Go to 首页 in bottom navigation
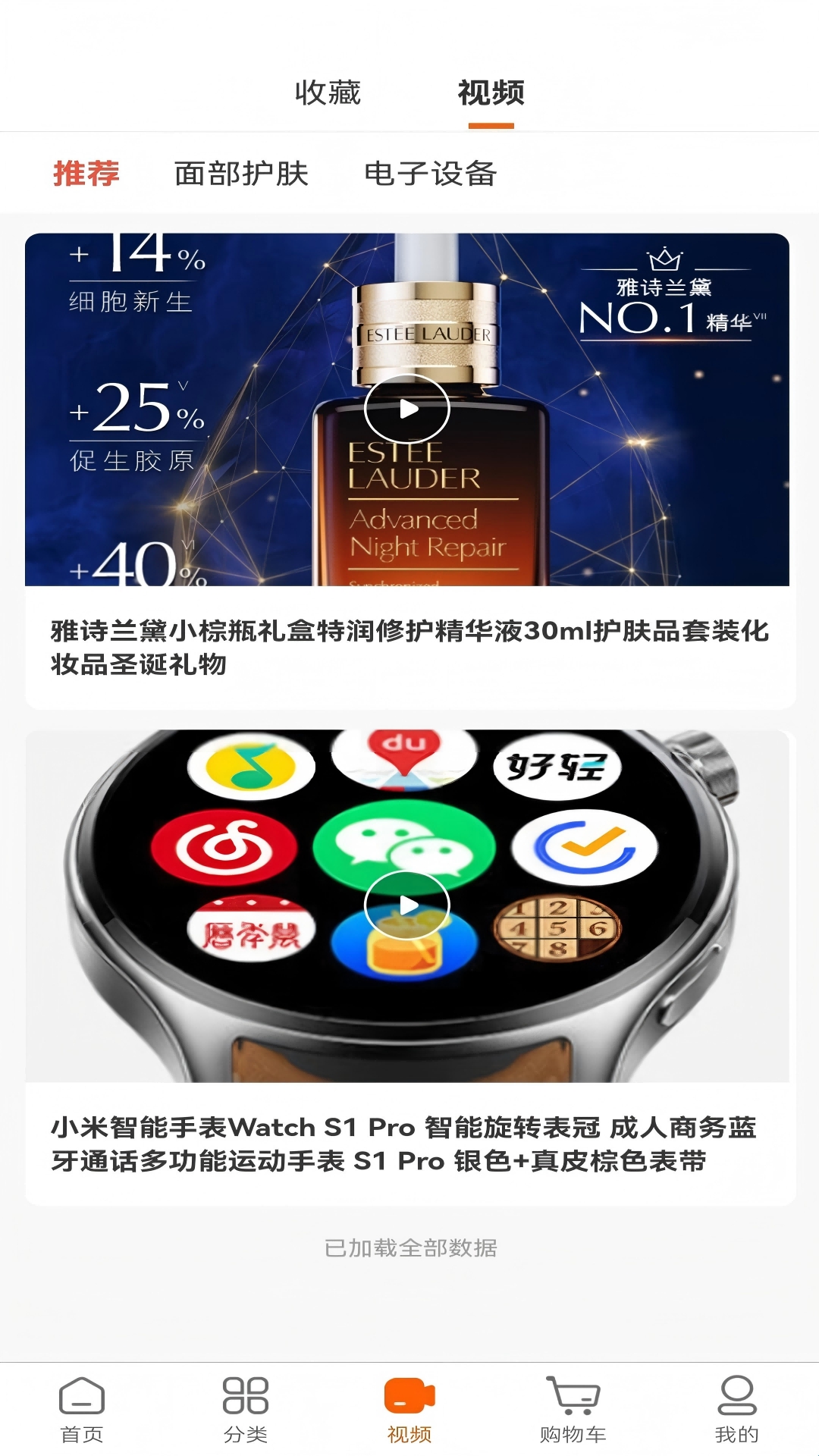 tap(82, 1409)
